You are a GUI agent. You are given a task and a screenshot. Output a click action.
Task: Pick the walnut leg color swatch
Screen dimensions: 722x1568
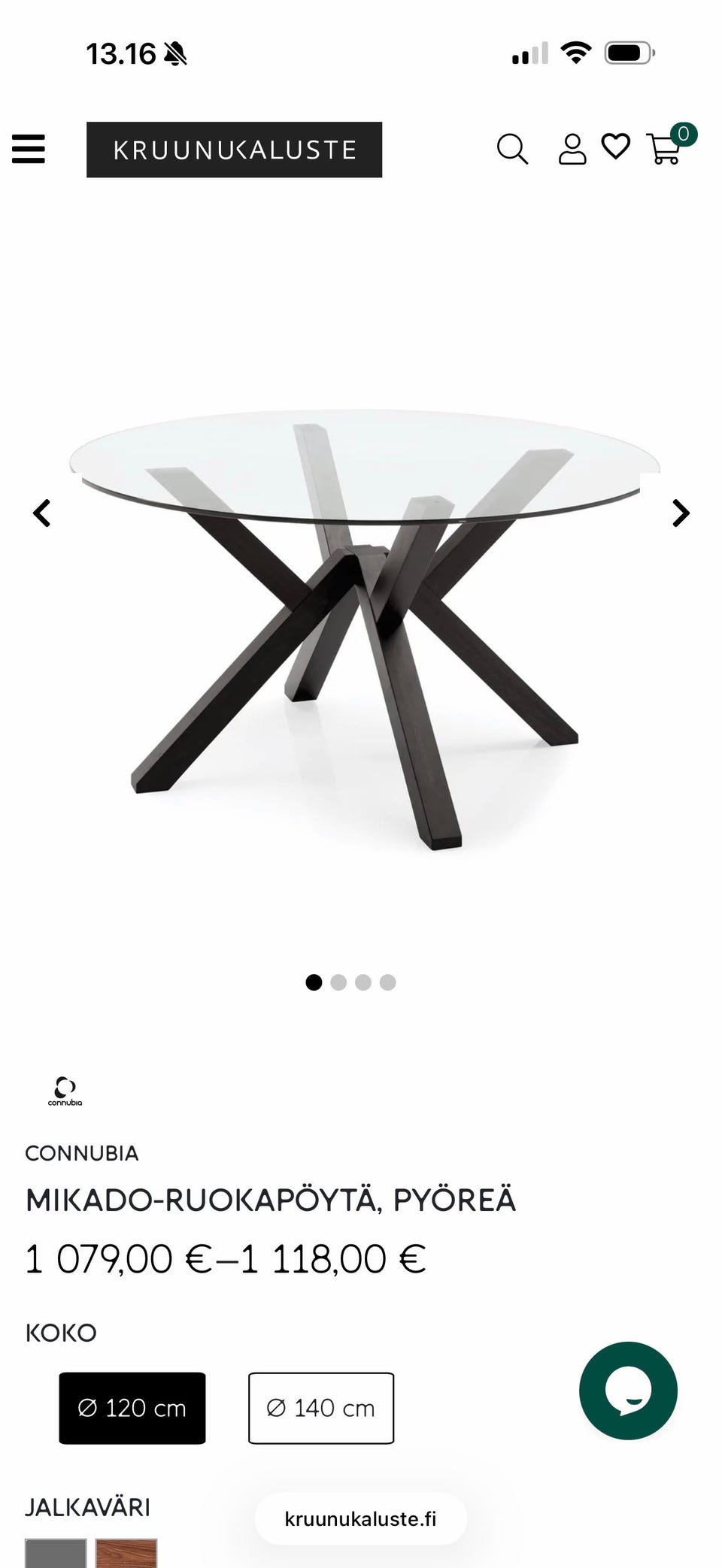(126, 1552)
